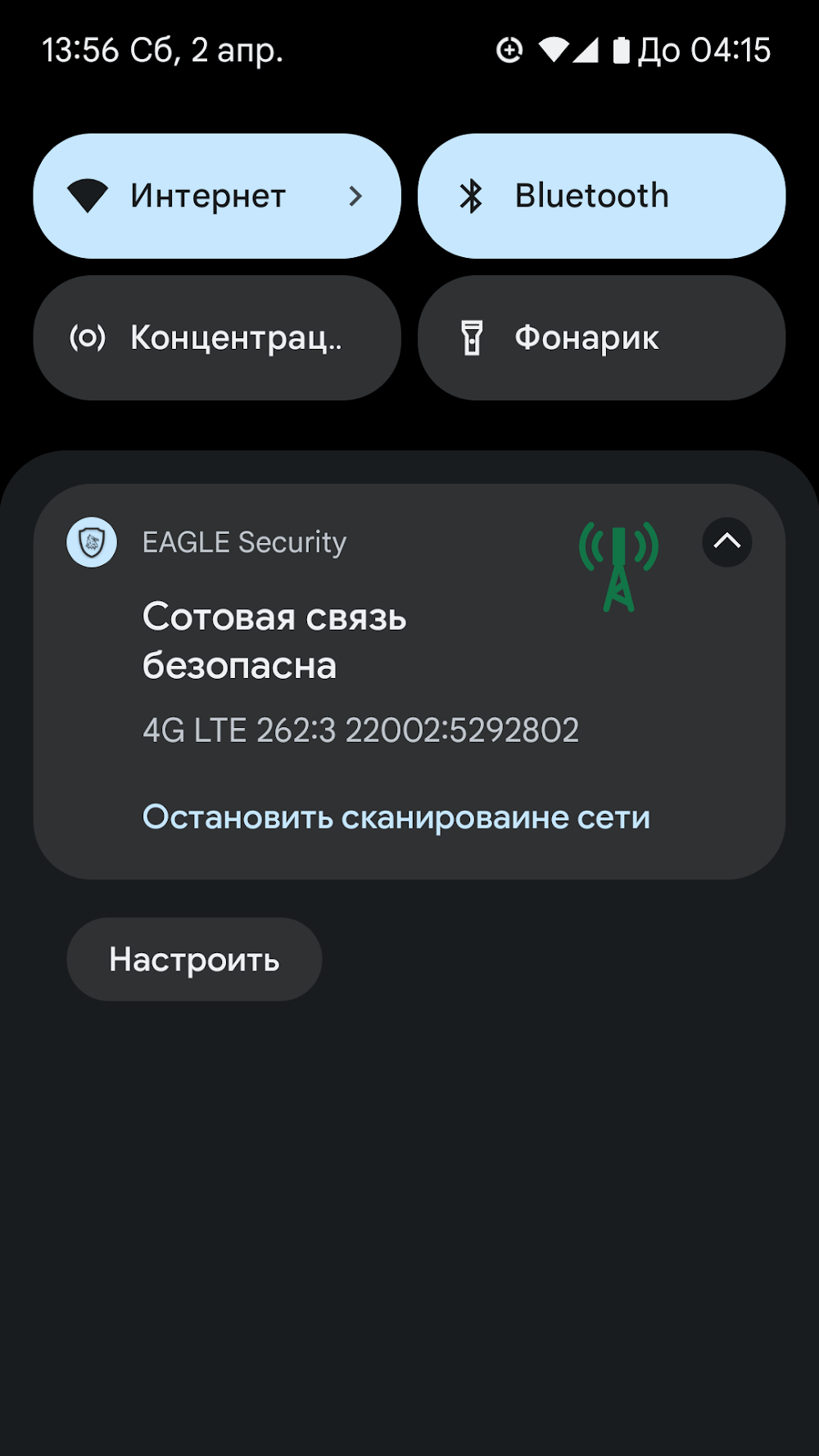Turn off the Bluetooth tile
This screenshot has width=819, height=1456.
[x=601, y=197]
